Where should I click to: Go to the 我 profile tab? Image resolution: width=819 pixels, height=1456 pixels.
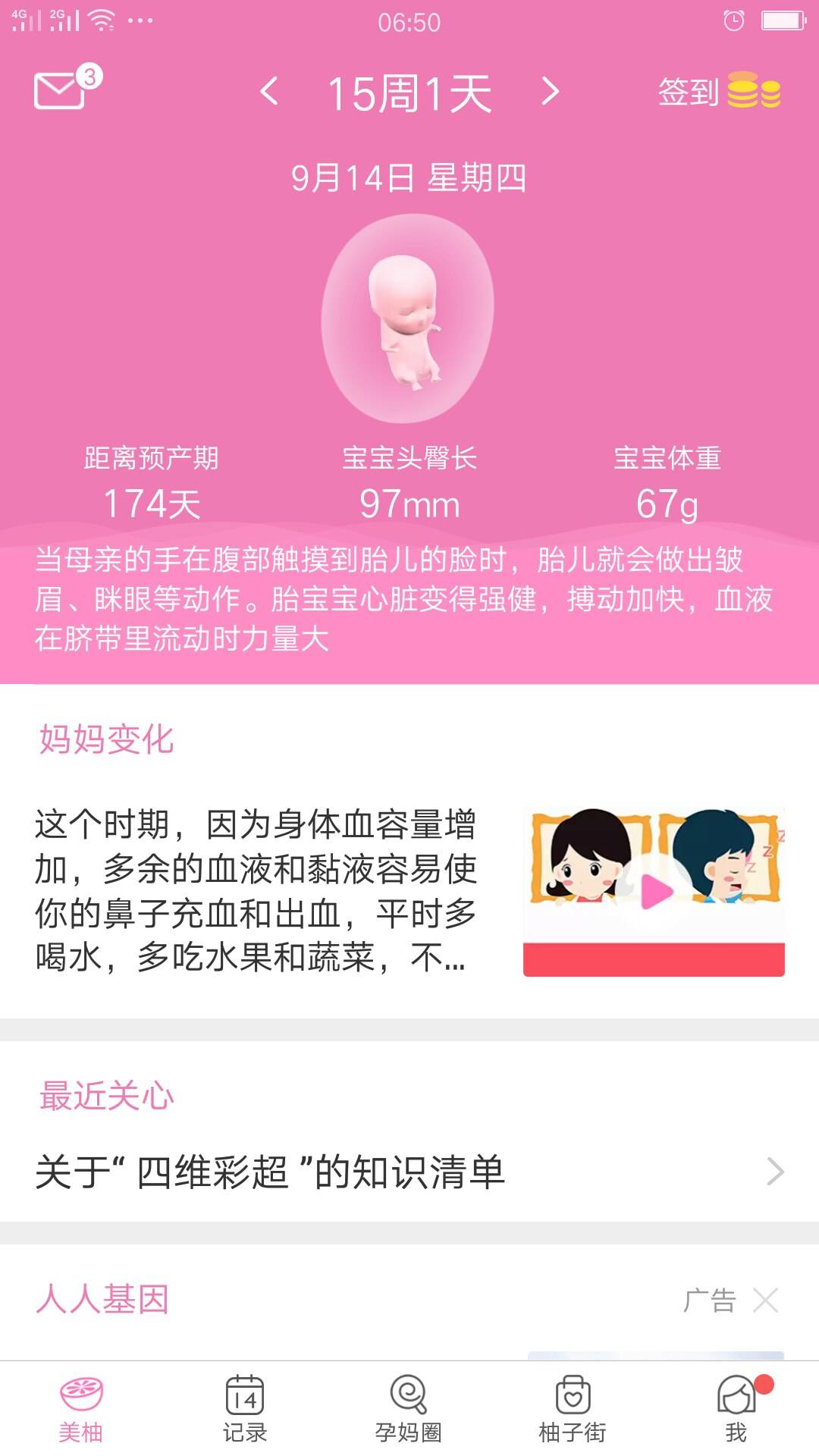click(736, 1409)
